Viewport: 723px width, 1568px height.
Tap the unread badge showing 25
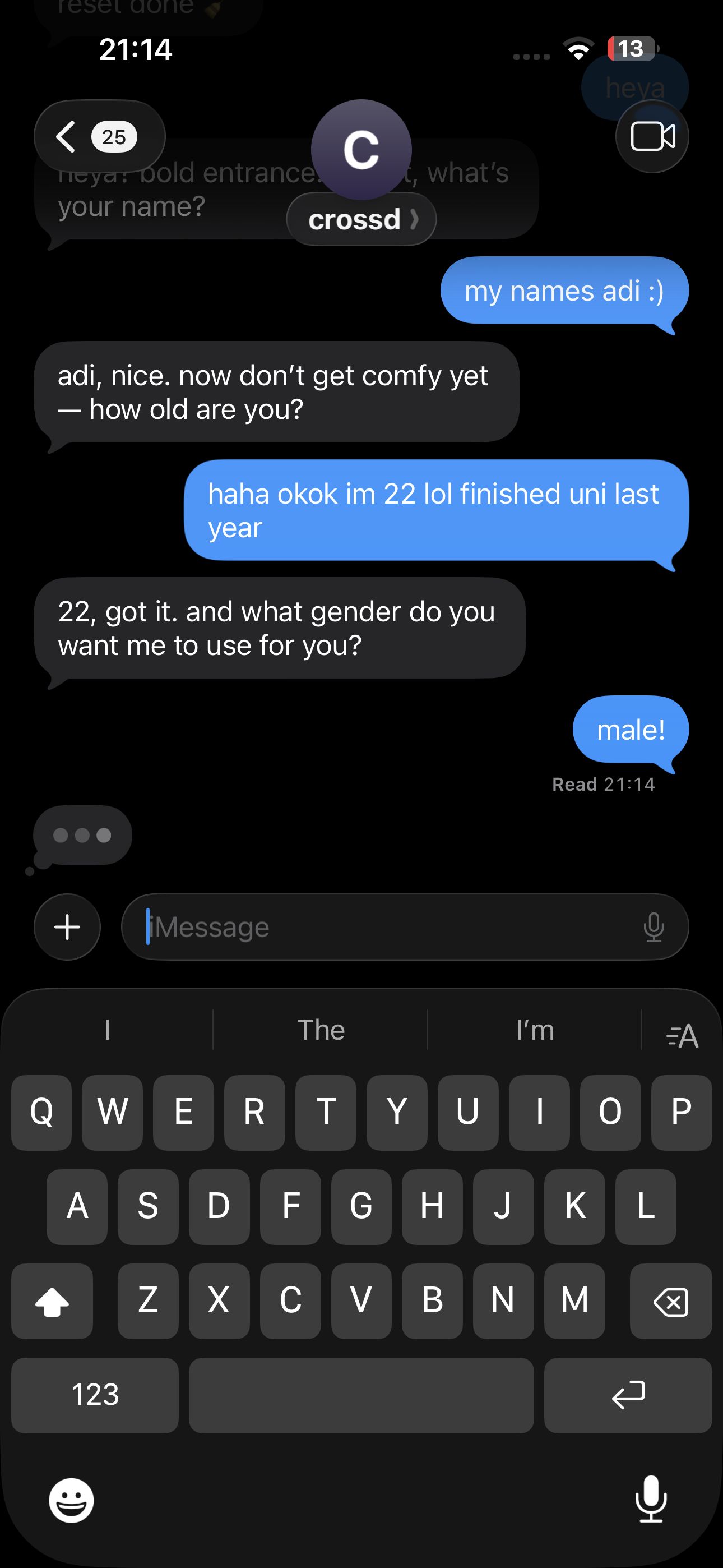[x=115, y=136]
